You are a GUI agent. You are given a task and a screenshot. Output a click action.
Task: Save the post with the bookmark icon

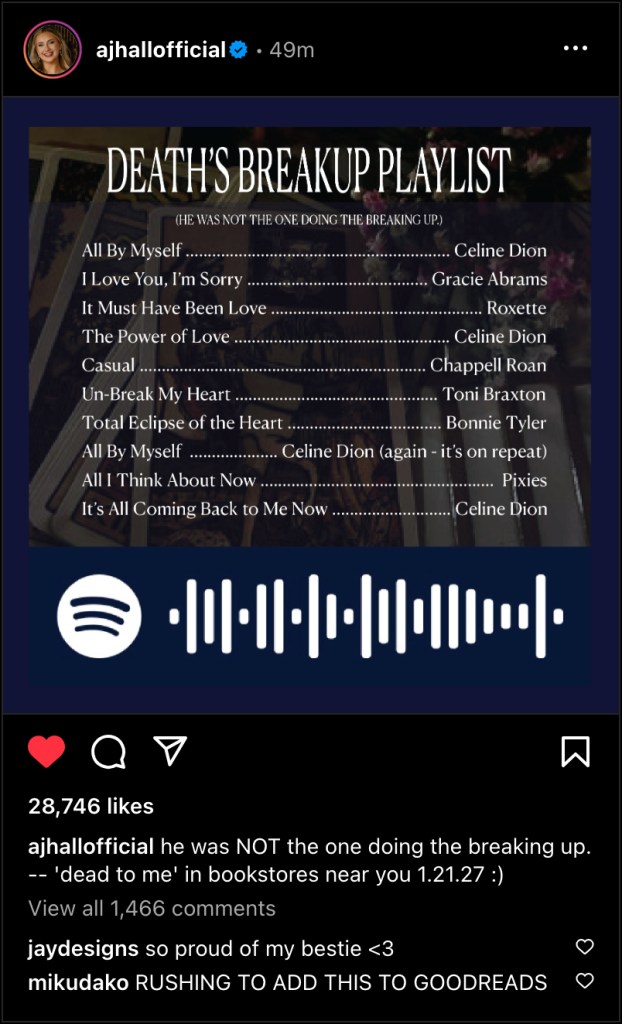pos(575,752)
